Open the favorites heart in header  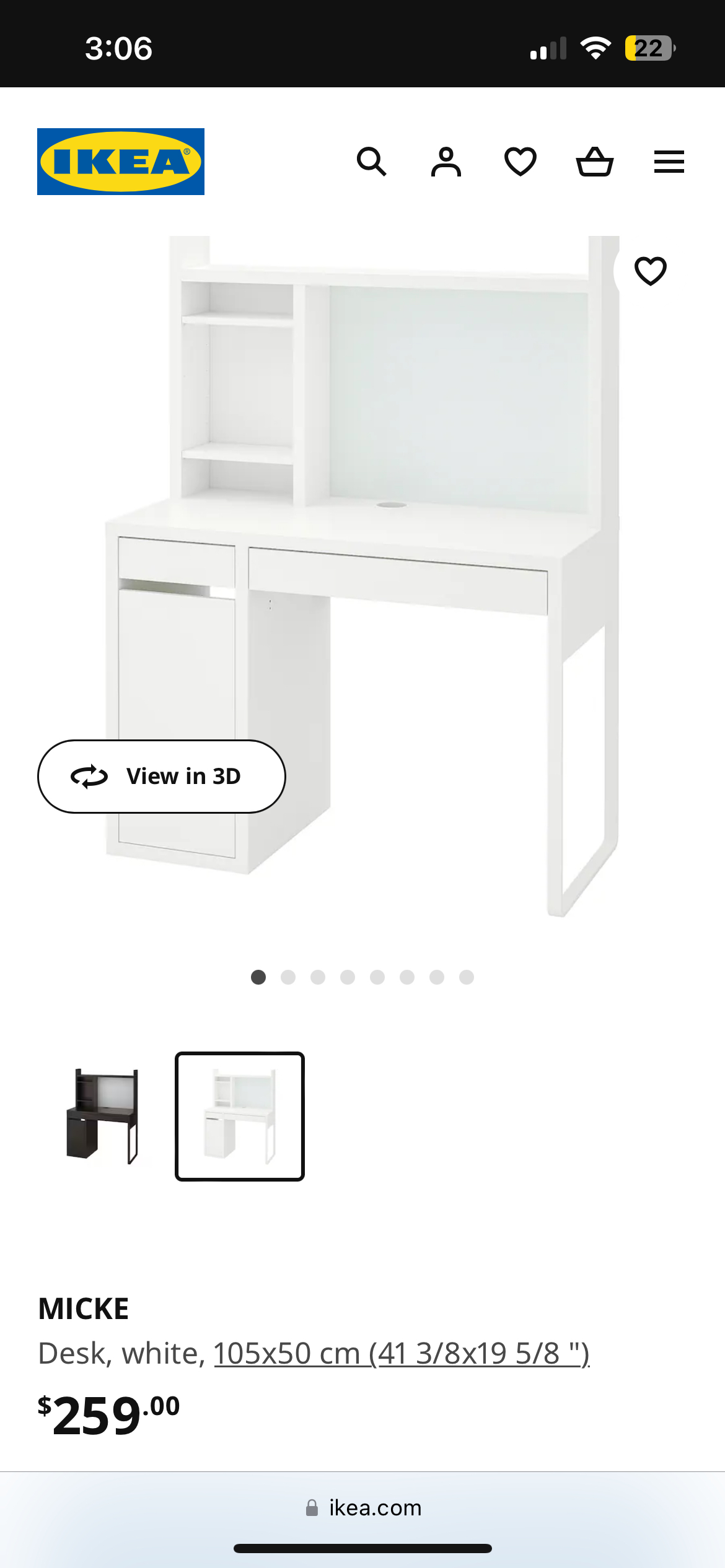[521, 162]
